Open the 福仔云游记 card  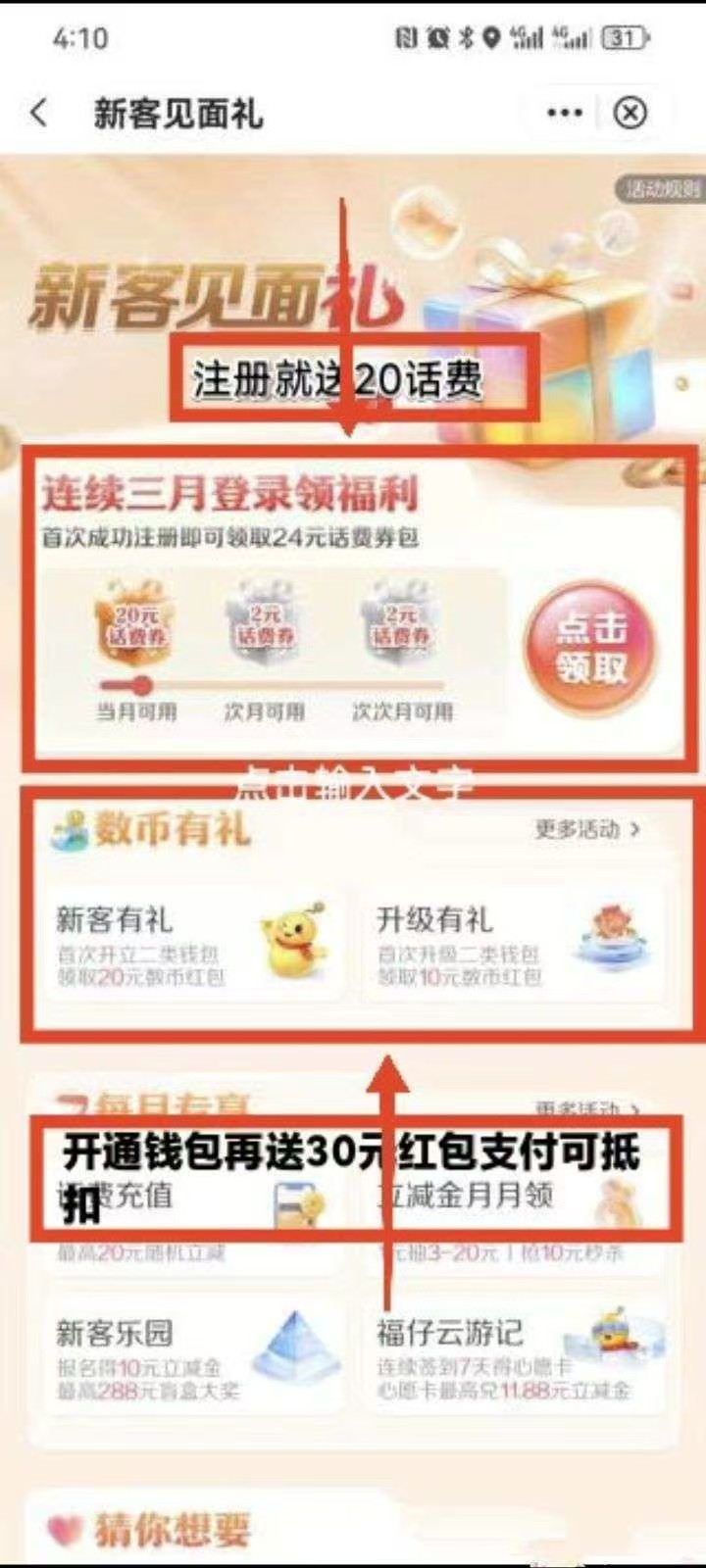[x=512, y=1357]
